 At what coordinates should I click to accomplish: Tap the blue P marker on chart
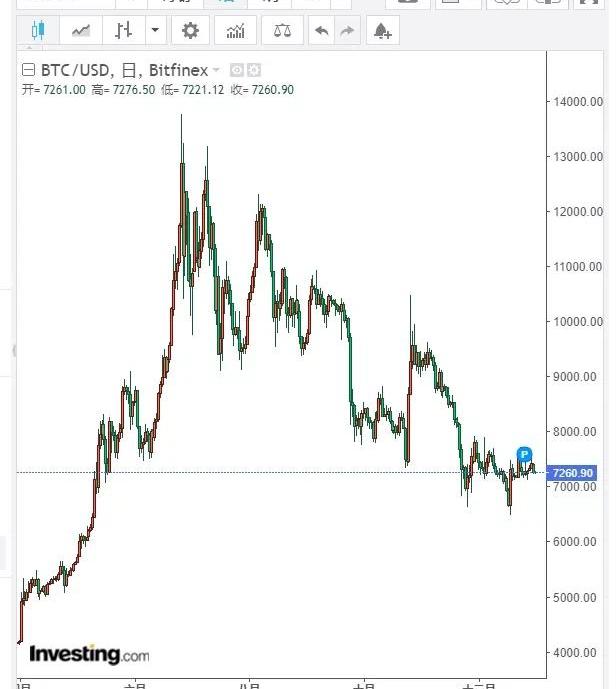pos(525,454)
